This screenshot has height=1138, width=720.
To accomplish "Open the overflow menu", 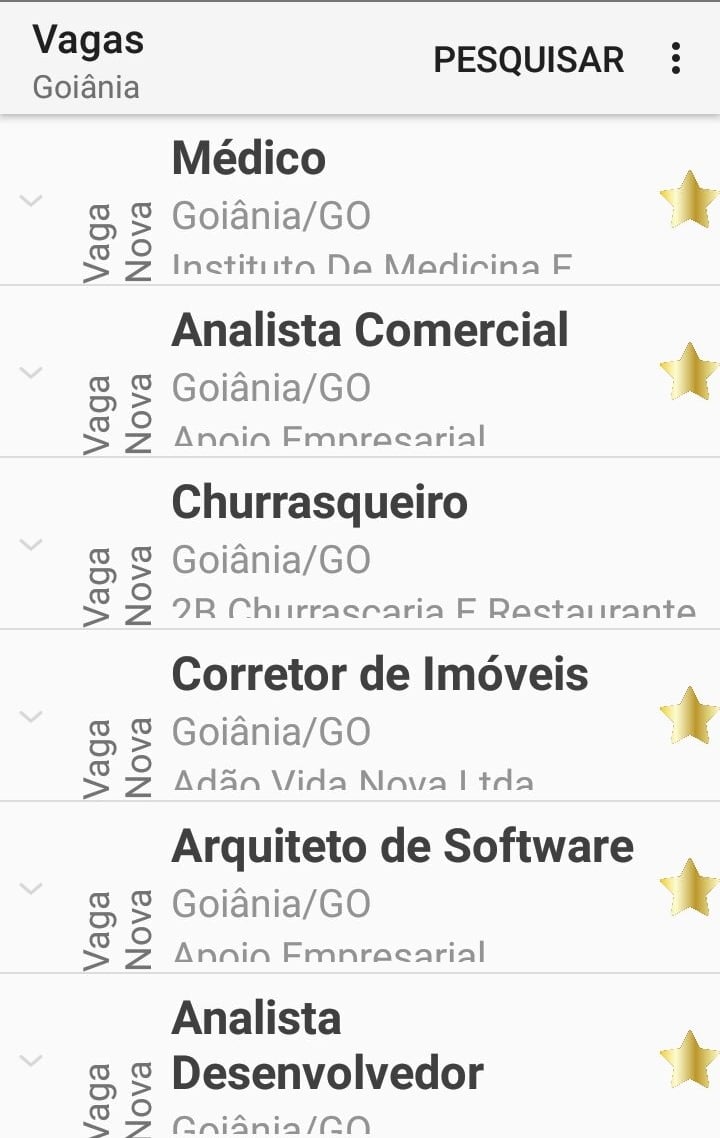I will [x=676, y=59].
